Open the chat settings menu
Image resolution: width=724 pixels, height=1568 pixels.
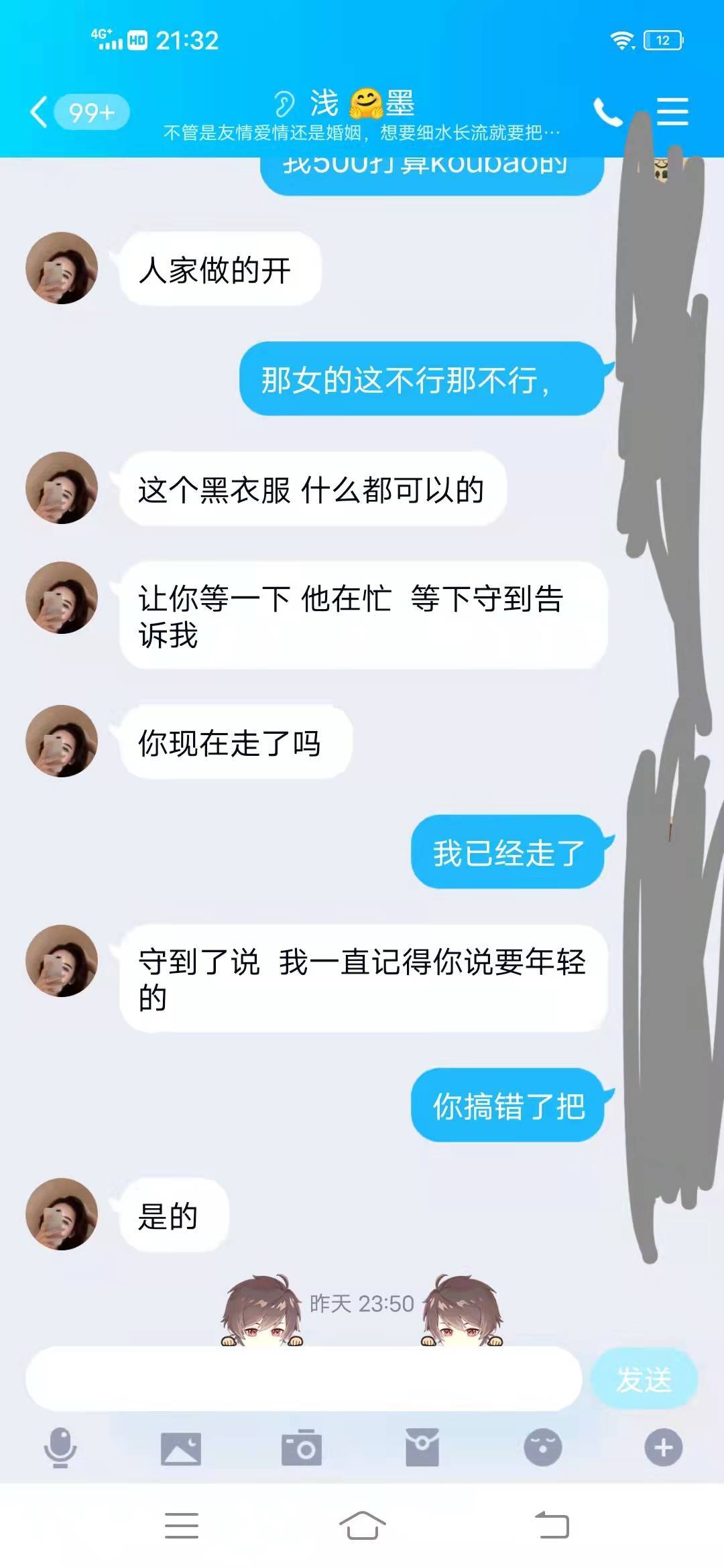[x=672, y=111]
